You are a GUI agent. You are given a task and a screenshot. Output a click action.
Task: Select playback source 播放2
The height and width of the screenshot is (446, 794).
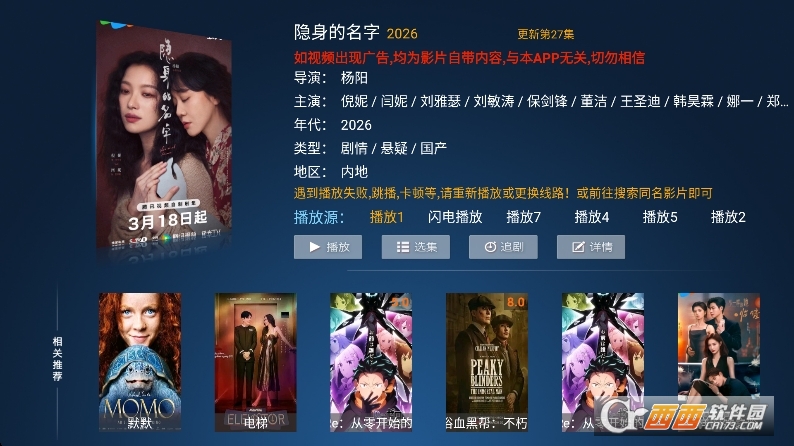[x=728, y=216]
